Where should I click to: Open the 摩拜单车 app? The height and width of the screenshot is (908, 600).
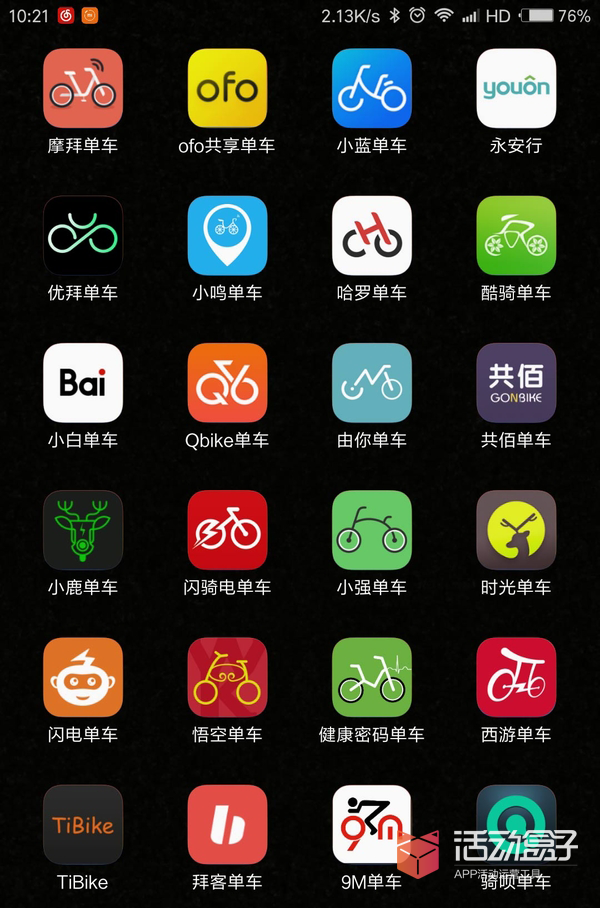[x=83, y=88]
